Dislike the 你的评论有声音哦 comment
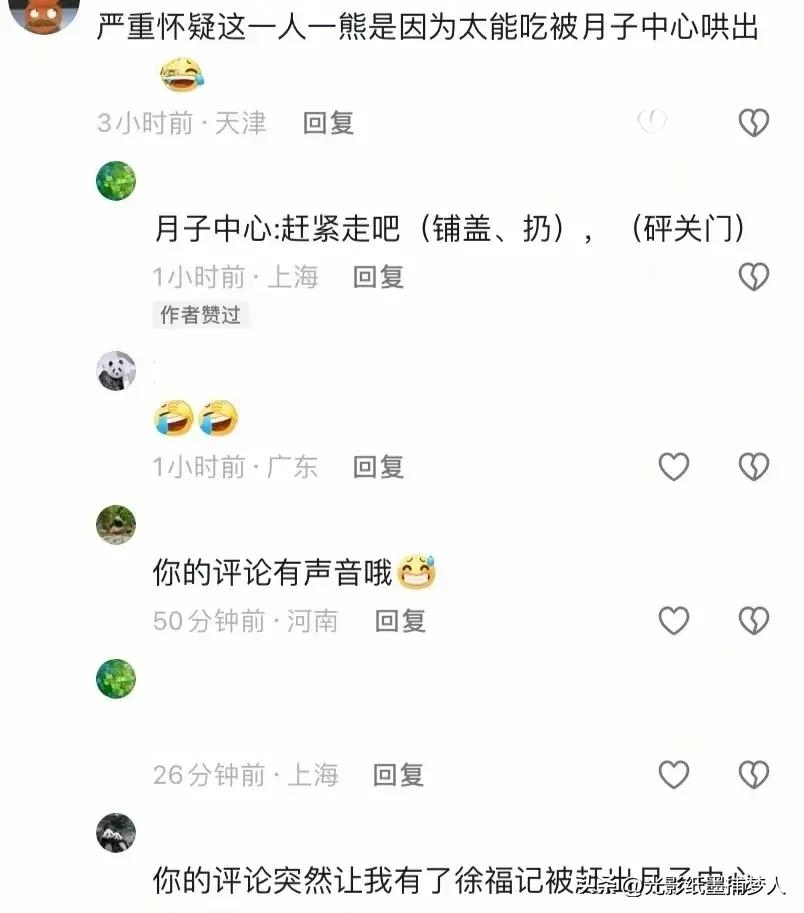The height and width of the screenshot is (913, 804). pyautogui.click(x=753, y=621)
